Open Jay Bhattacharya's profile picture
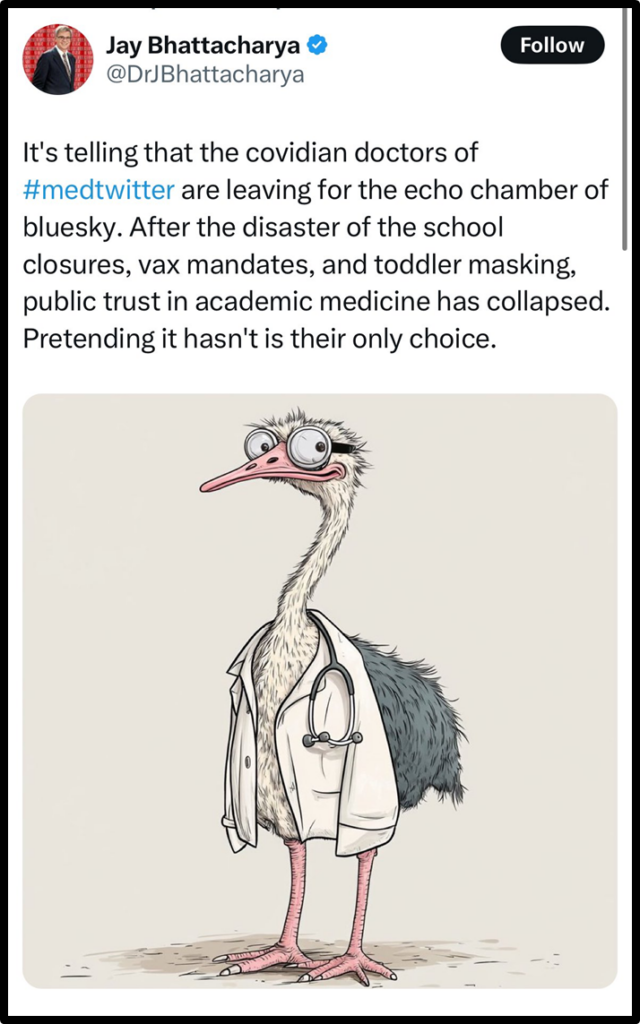The width and height of the screenshot is (640, 1024). 57,59
